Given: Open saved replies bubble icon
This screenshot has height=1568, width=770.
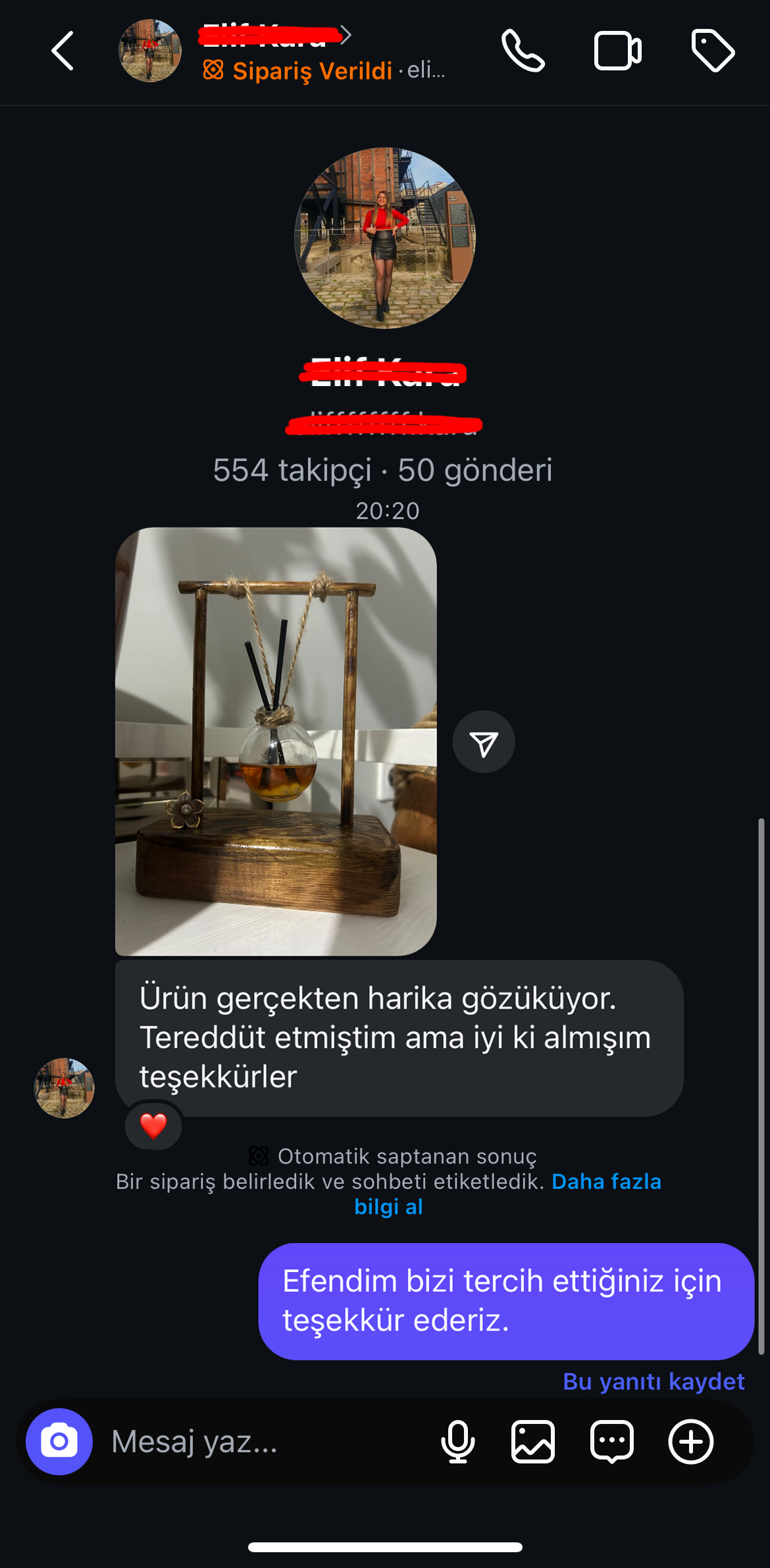Looking at the screenshot, I should [612, 1442].
